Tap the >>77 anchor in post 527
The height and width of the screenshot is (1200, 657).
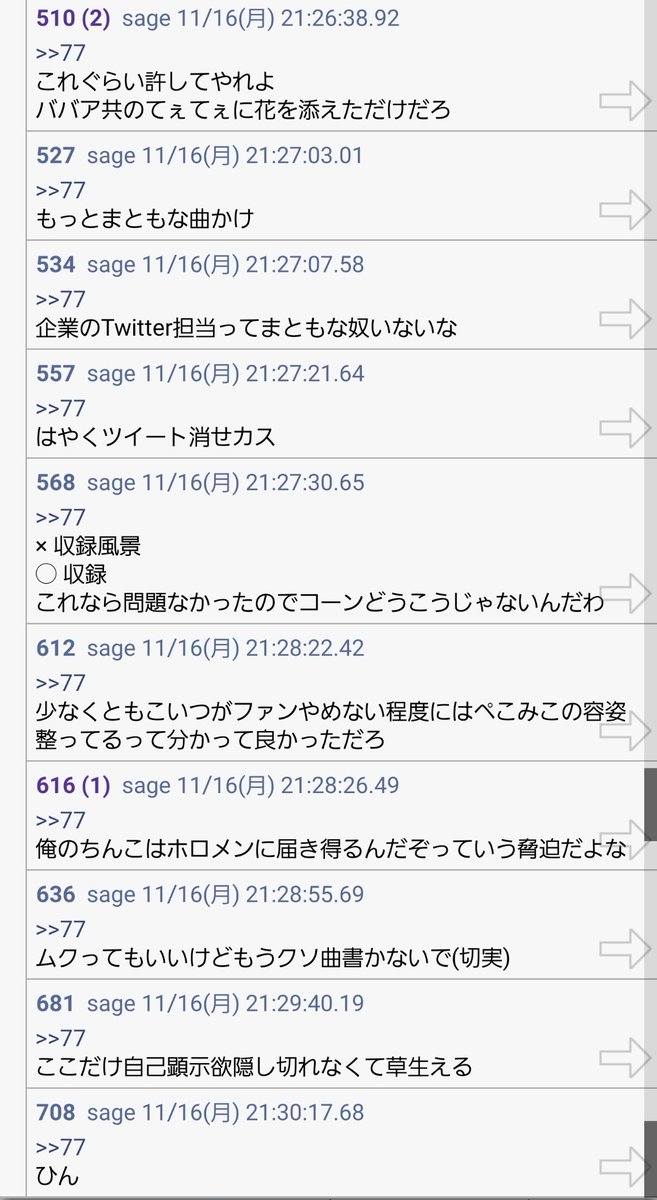pos(61,190)
